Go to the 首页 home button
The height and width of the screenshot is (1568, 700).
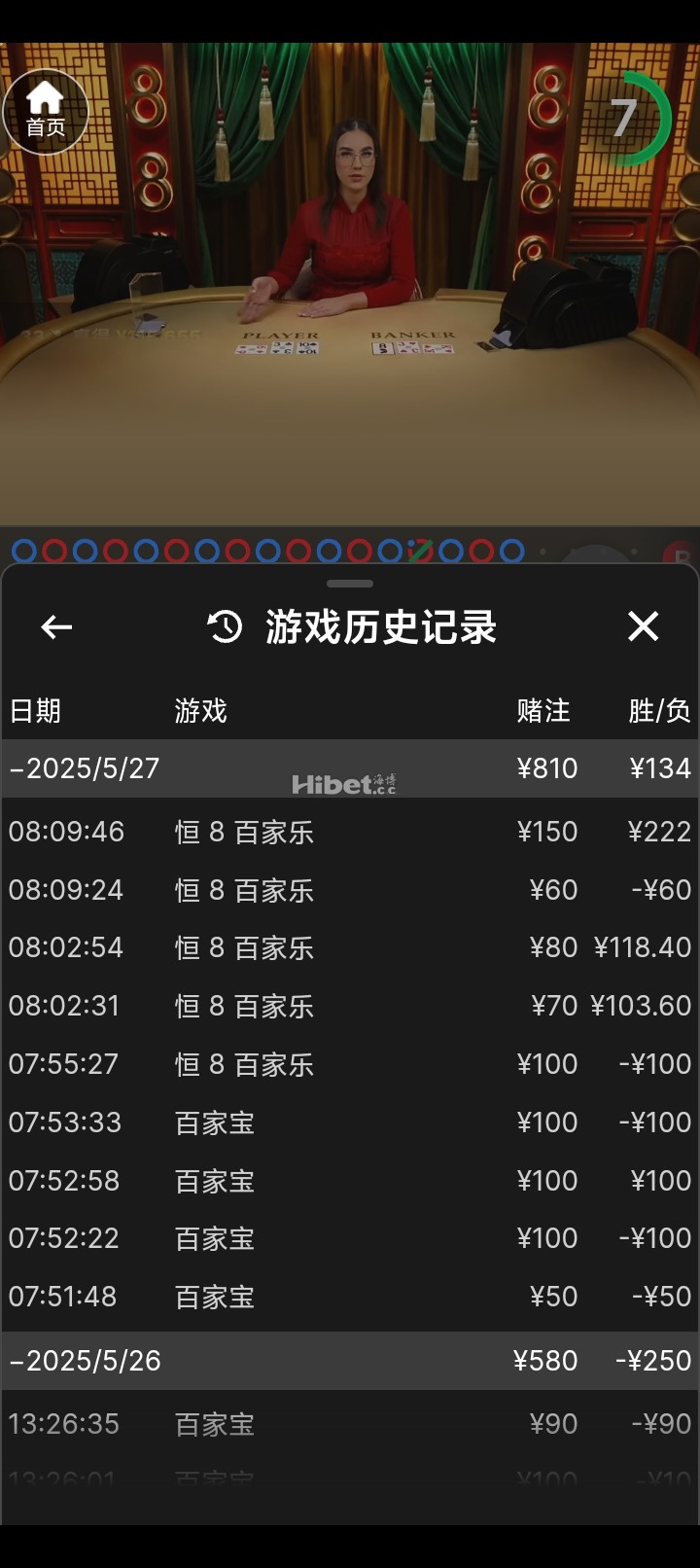tap(45, 111)
